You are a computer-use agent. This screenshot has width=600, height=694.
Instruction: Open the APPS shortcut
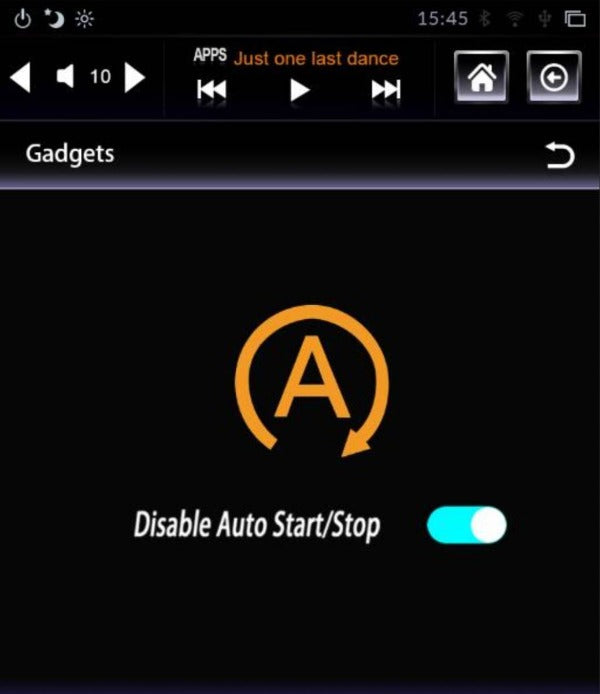click(x=210, y=56)
